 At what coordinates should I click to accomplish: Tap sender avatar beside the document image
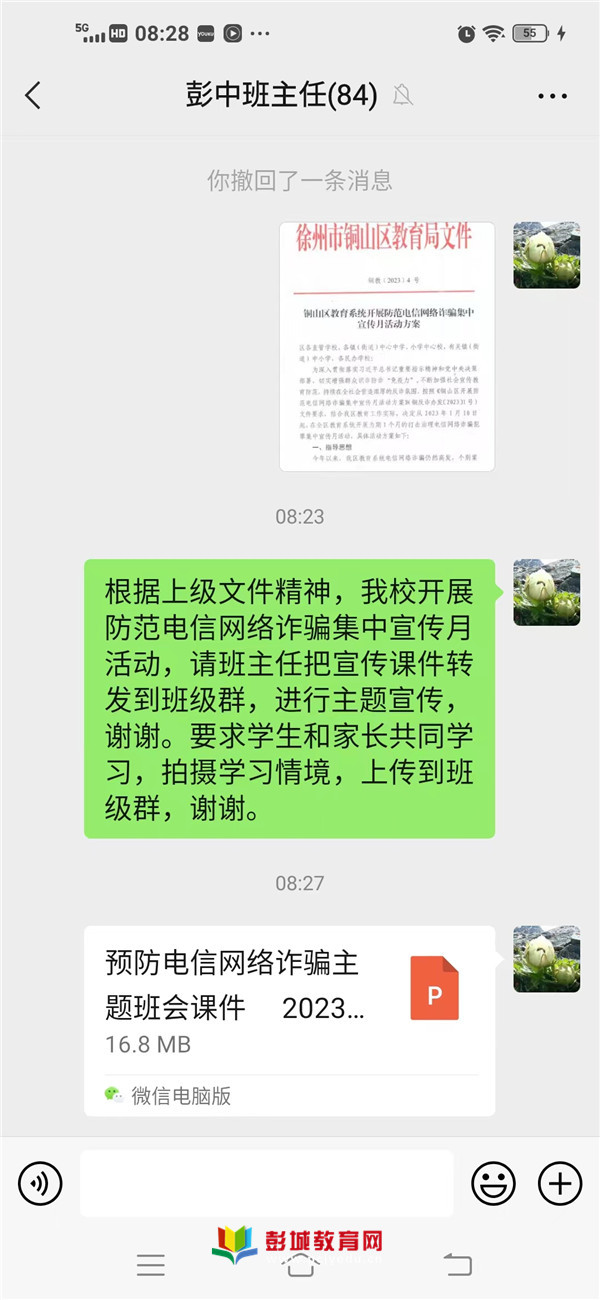[546, 256]
